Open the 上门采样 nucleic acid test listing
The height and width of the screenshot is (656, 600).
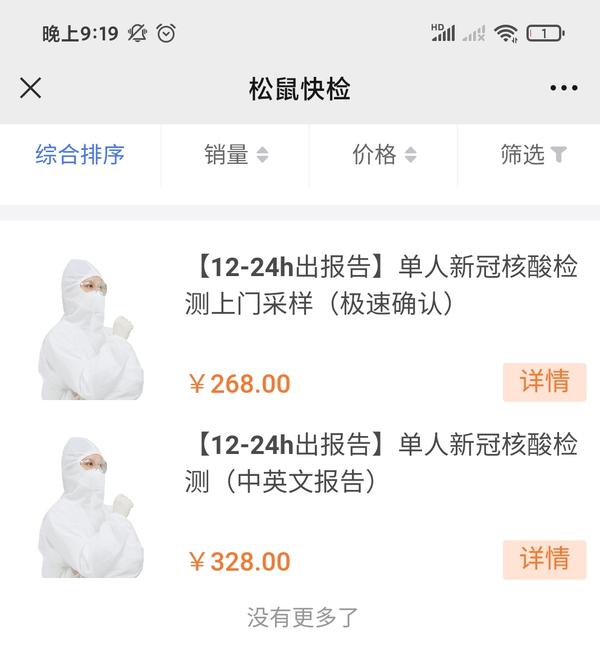381,285
